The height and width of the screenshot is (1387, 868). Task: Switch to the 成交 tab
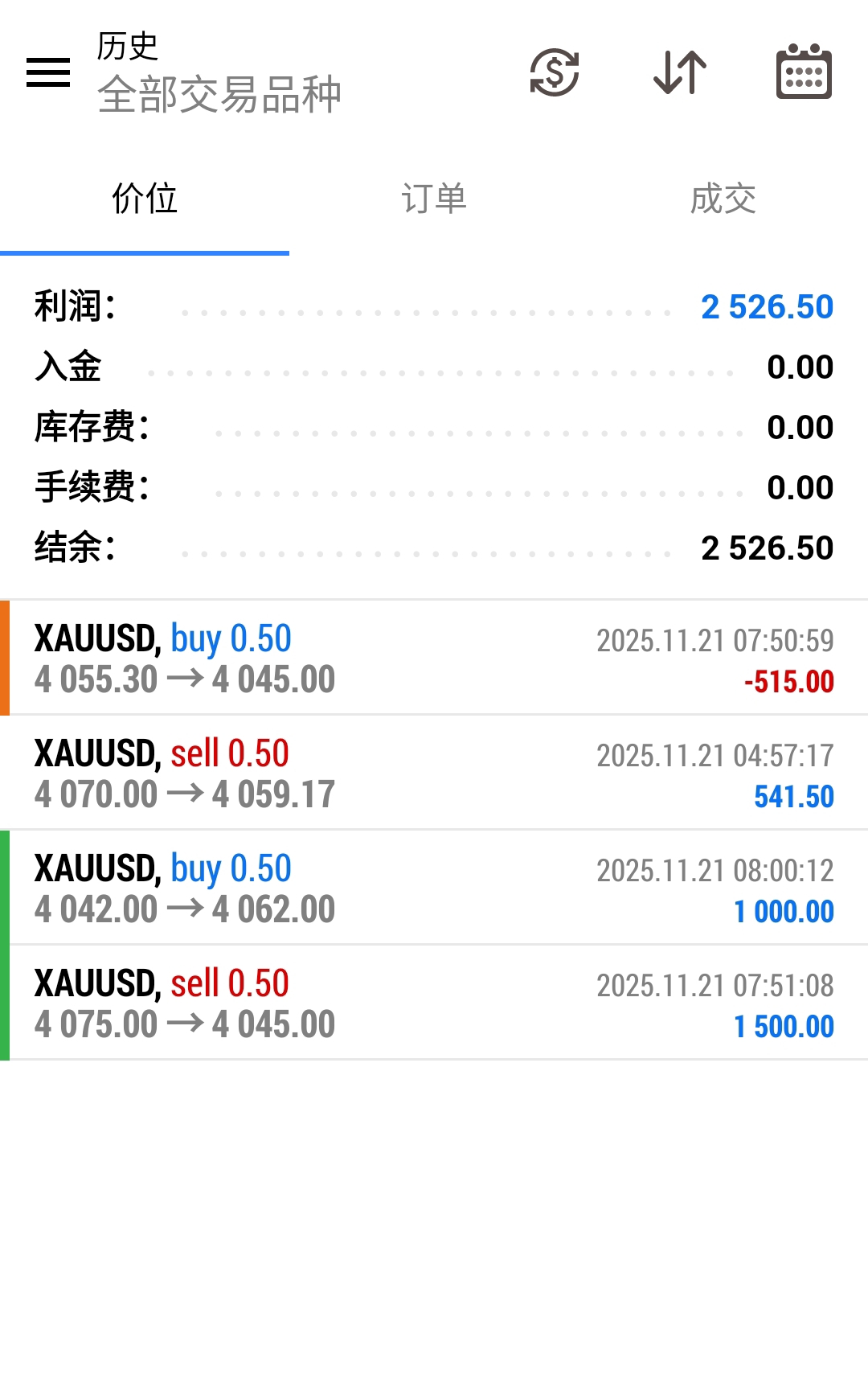pyautogui.click(x=723, y=199)
